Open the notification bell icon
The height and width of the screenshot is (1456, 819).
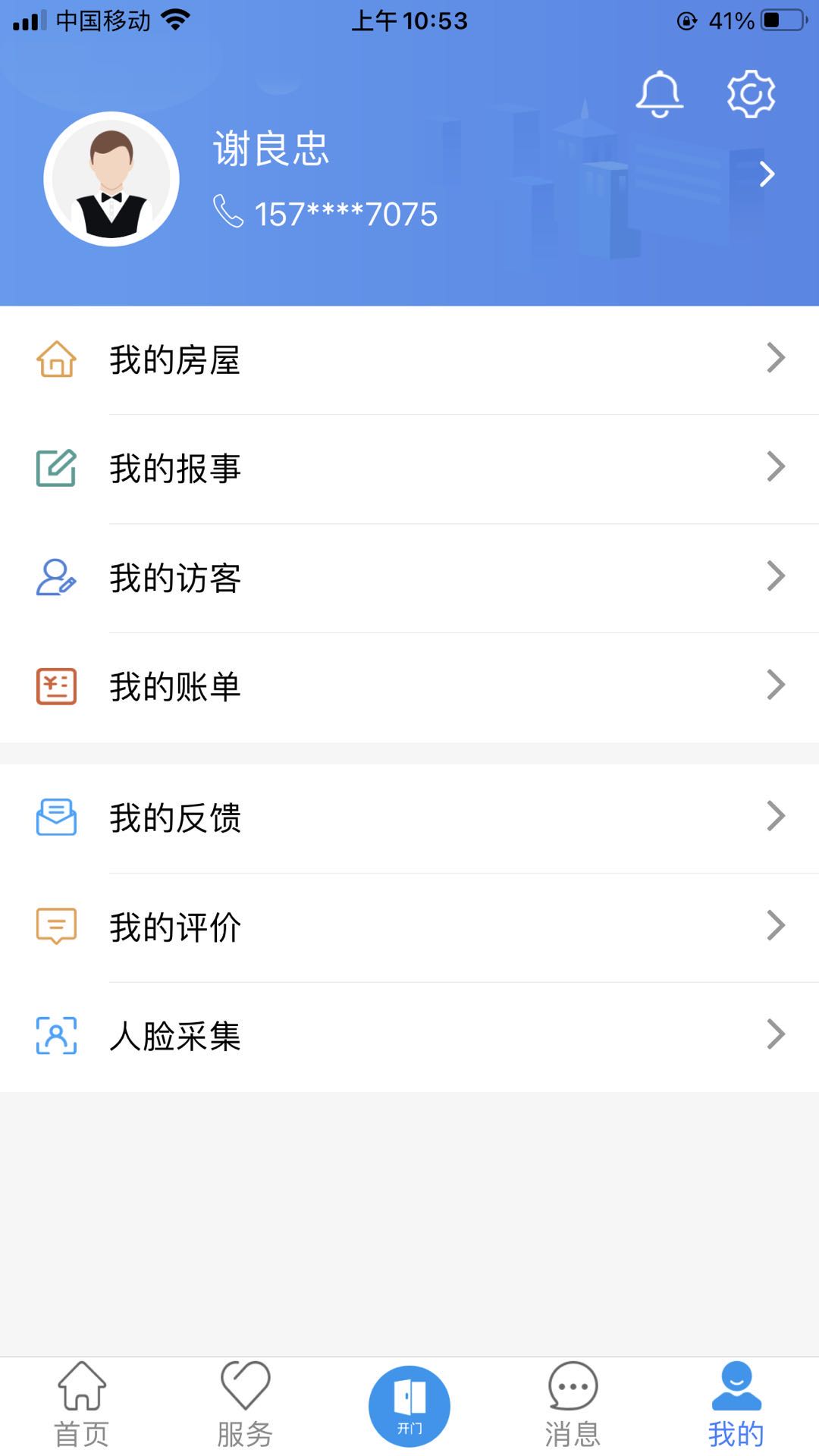(658, 93)
